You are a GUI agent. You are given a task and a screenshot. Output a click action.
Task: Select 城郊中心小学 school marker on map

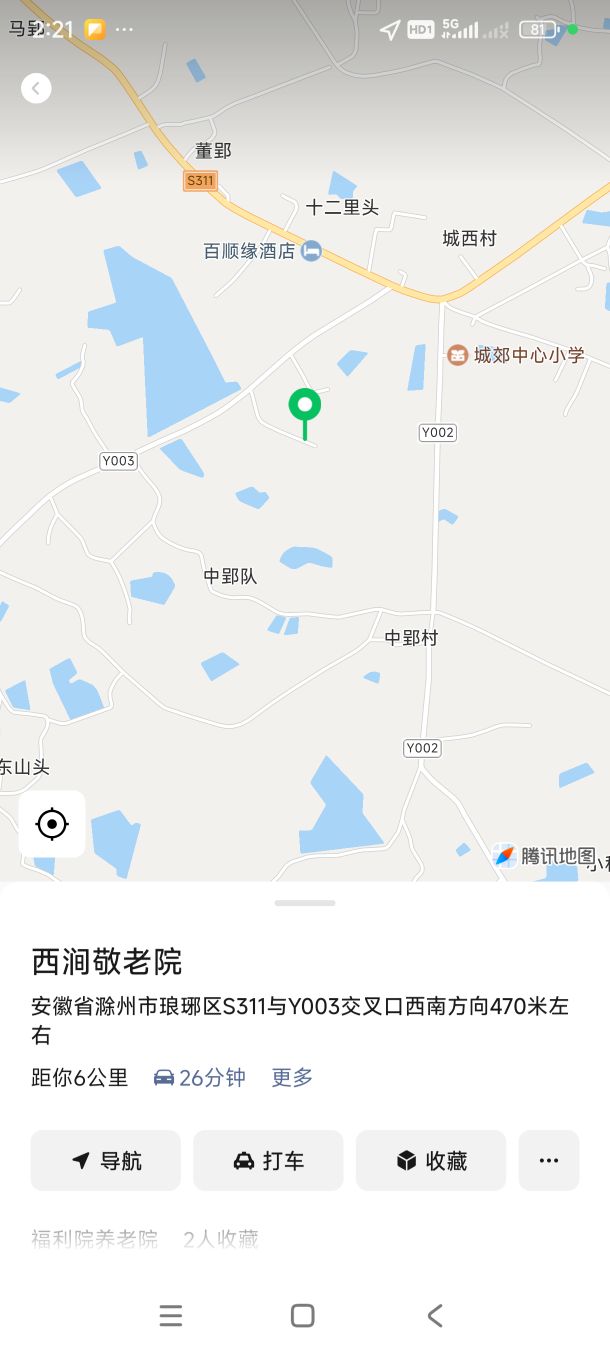[458, 355]
